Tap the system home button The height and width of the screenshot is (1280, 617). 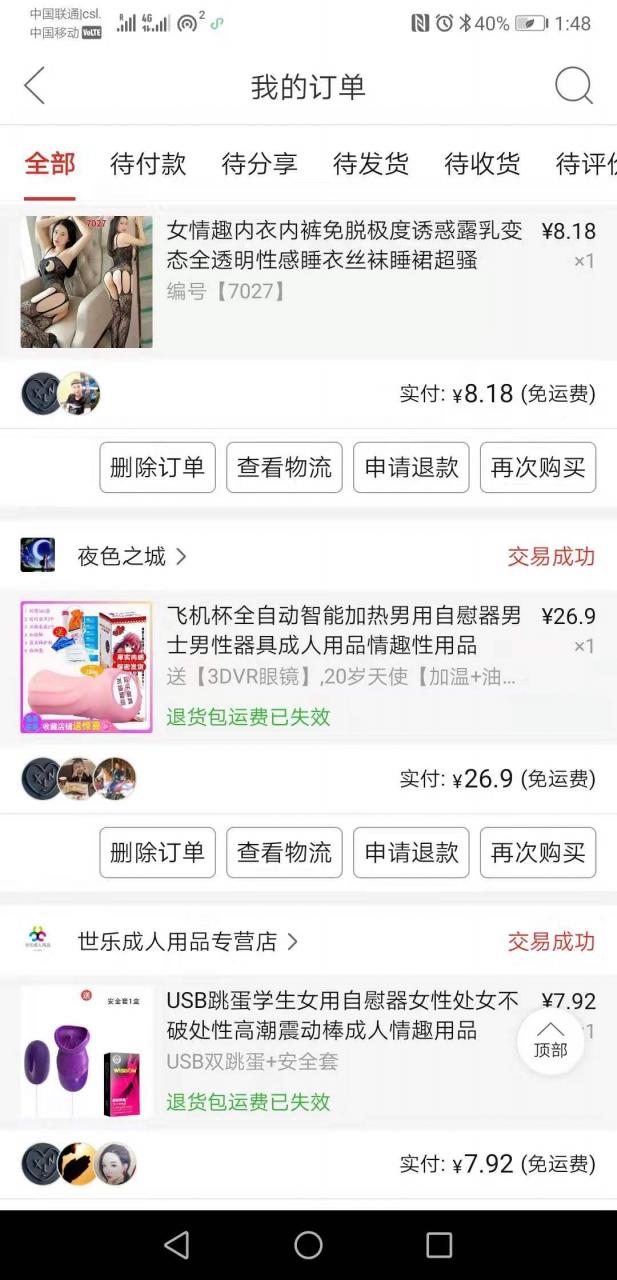(308, 1244)
